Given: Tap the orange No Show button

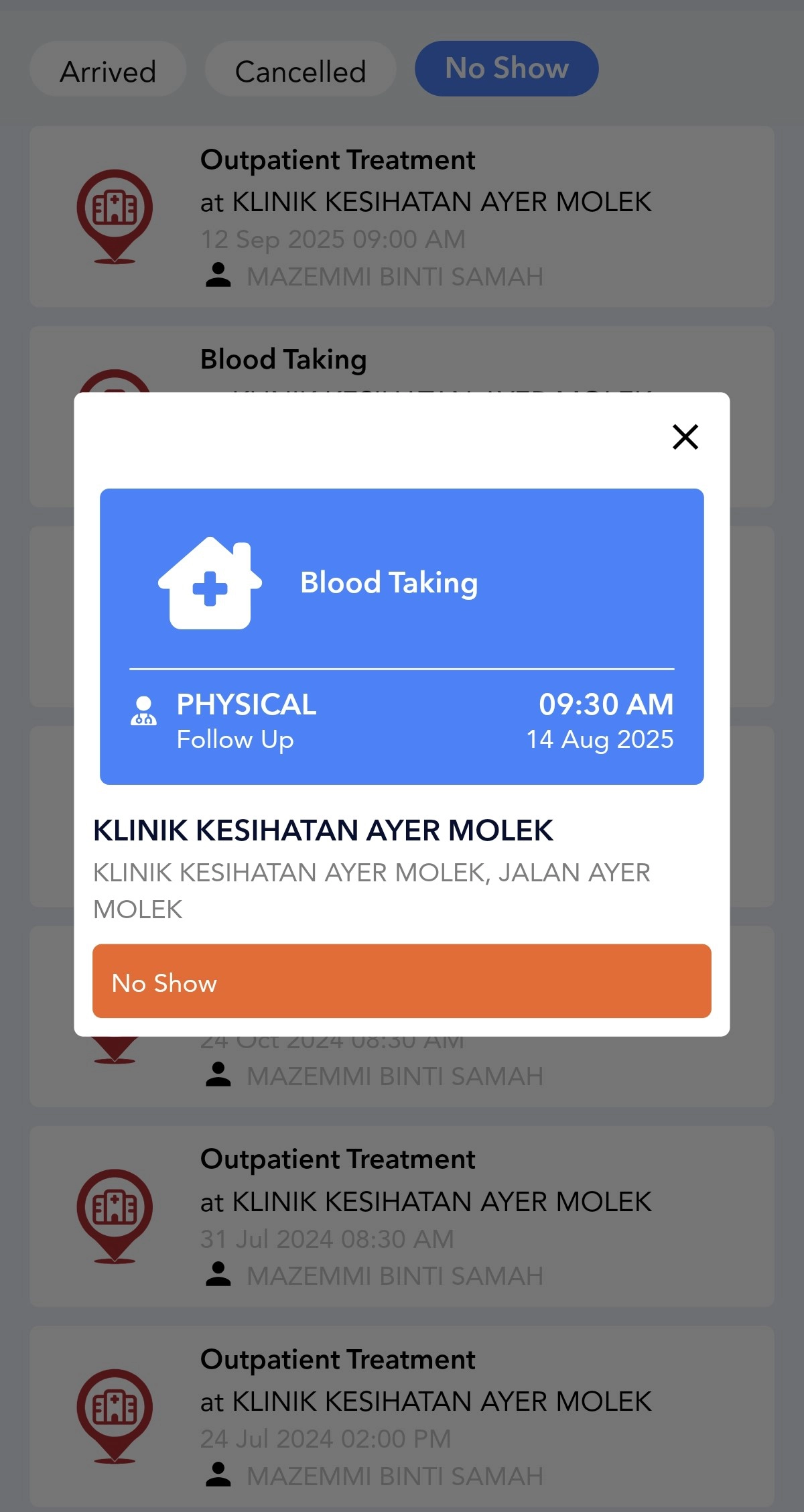Looking at the screenshot, I should (x=401, y=981).
